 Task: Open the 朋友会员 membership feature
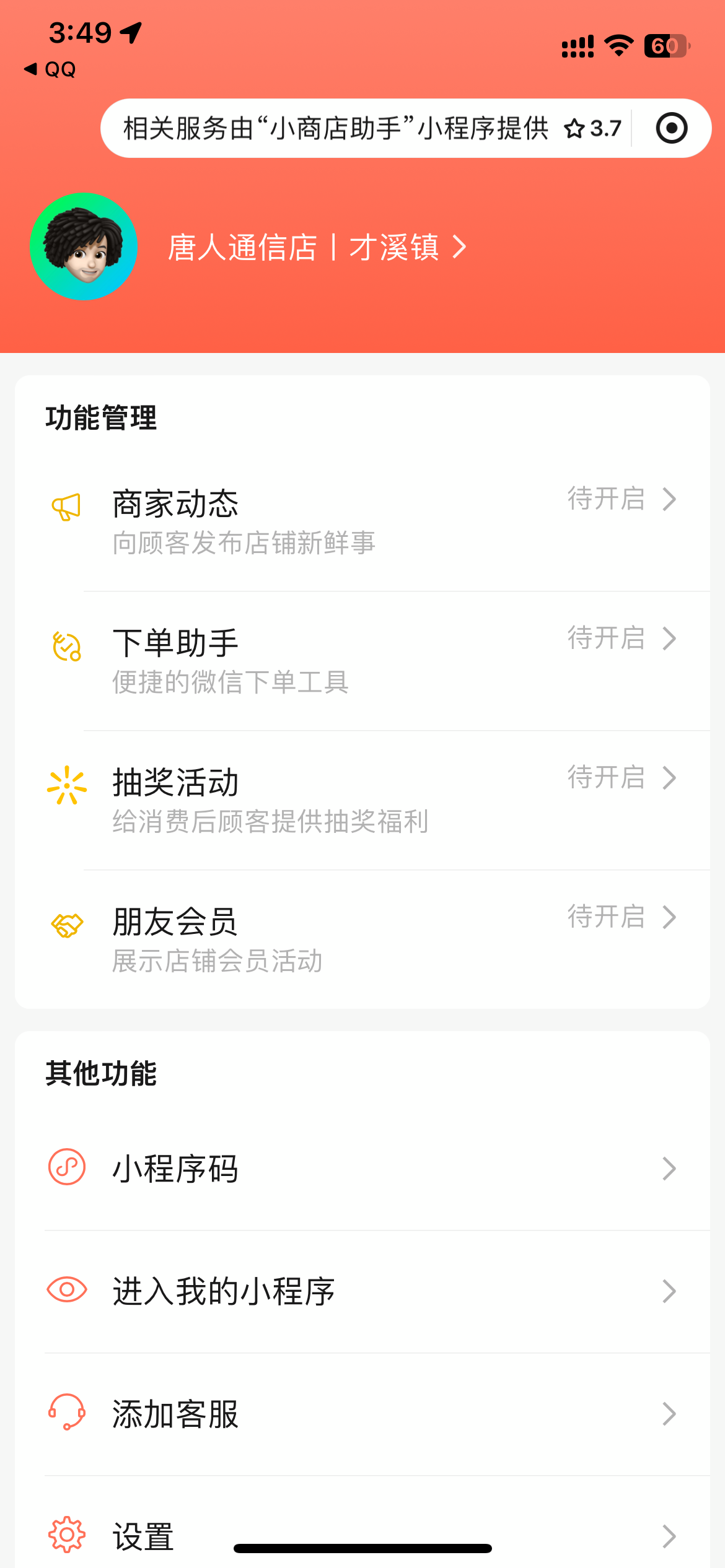(362, 939)
